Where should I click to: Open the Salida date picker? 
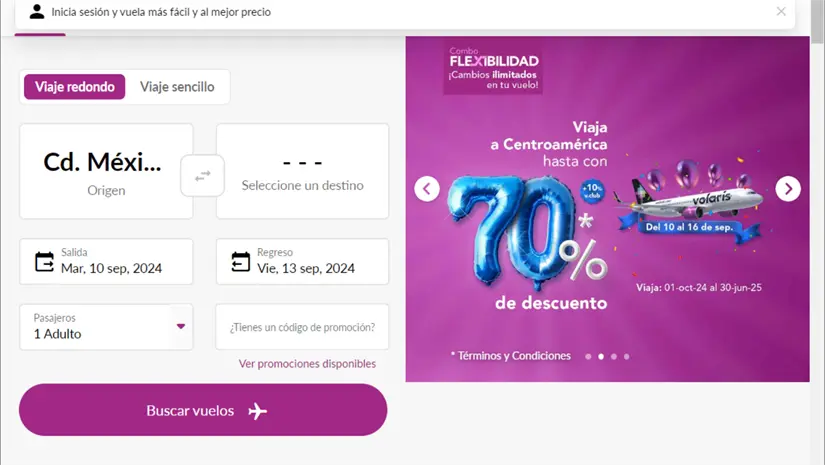click(106, 261)
